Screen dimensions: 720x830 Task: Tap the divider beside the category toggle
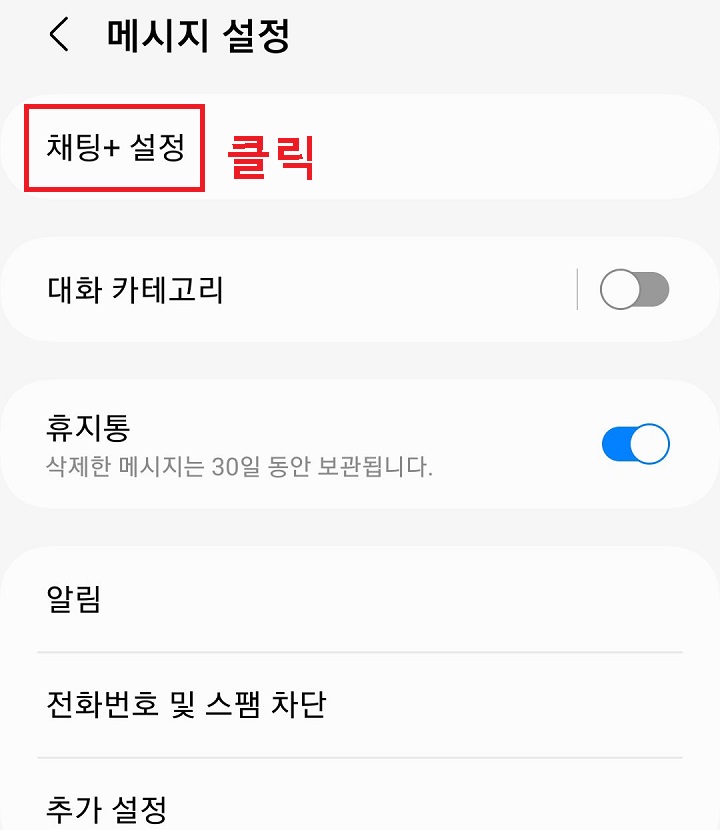pyautogui.click(x=577, y=289)
